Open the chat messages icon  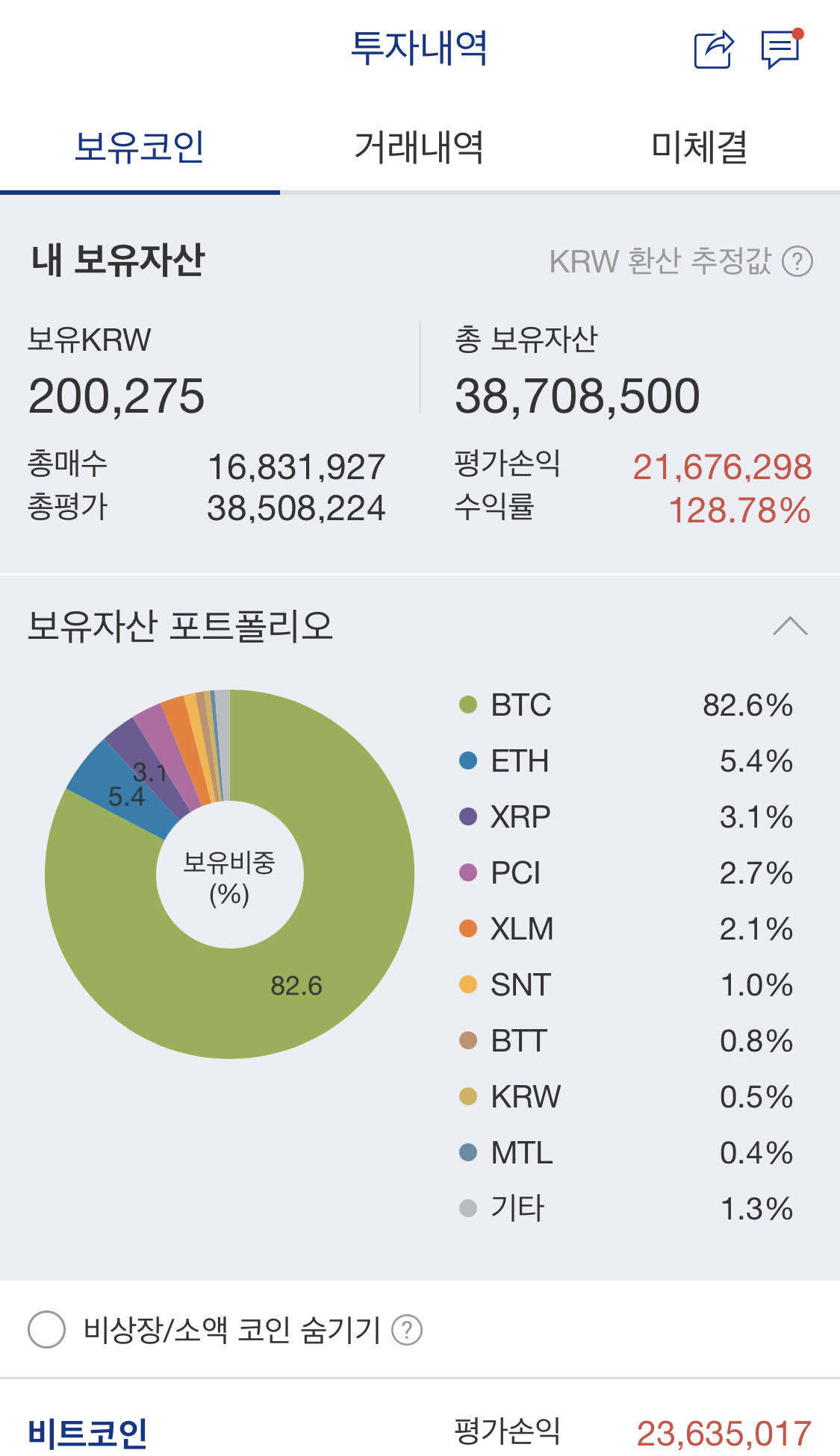click(781, 49)
